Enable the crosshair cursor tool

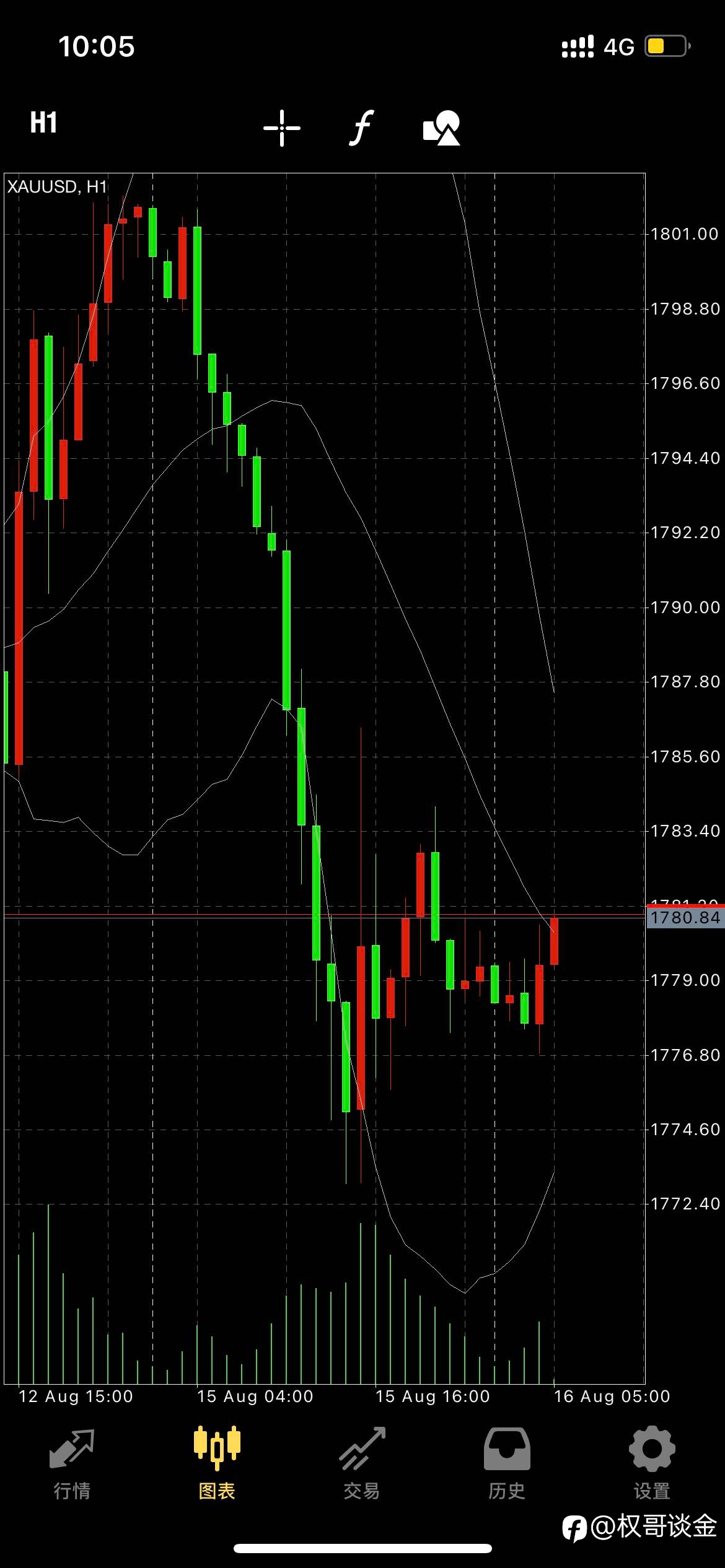(x=282, y=128)
